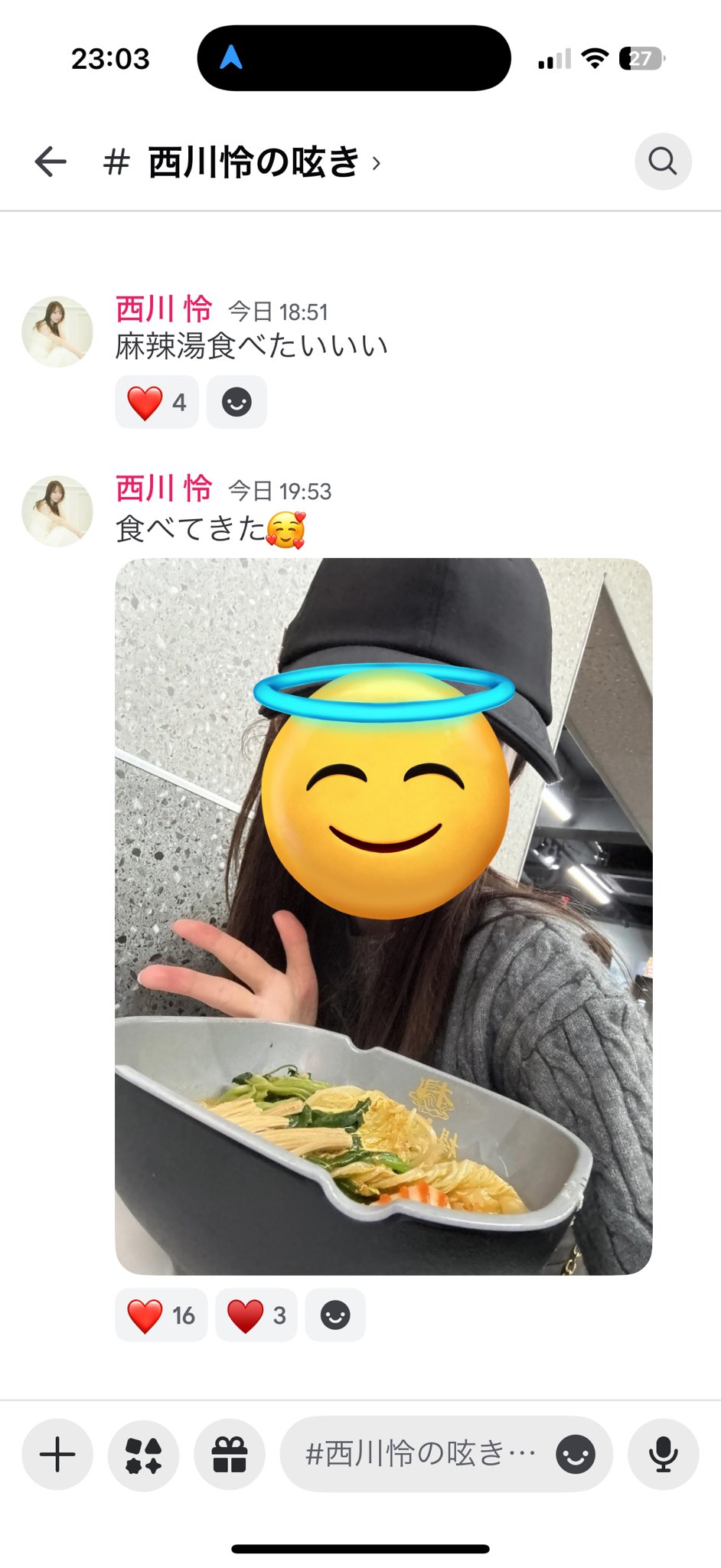Open the emoji picker in message field
721x1568 pixels.
pyautogui.click(x=576, y=1454)
